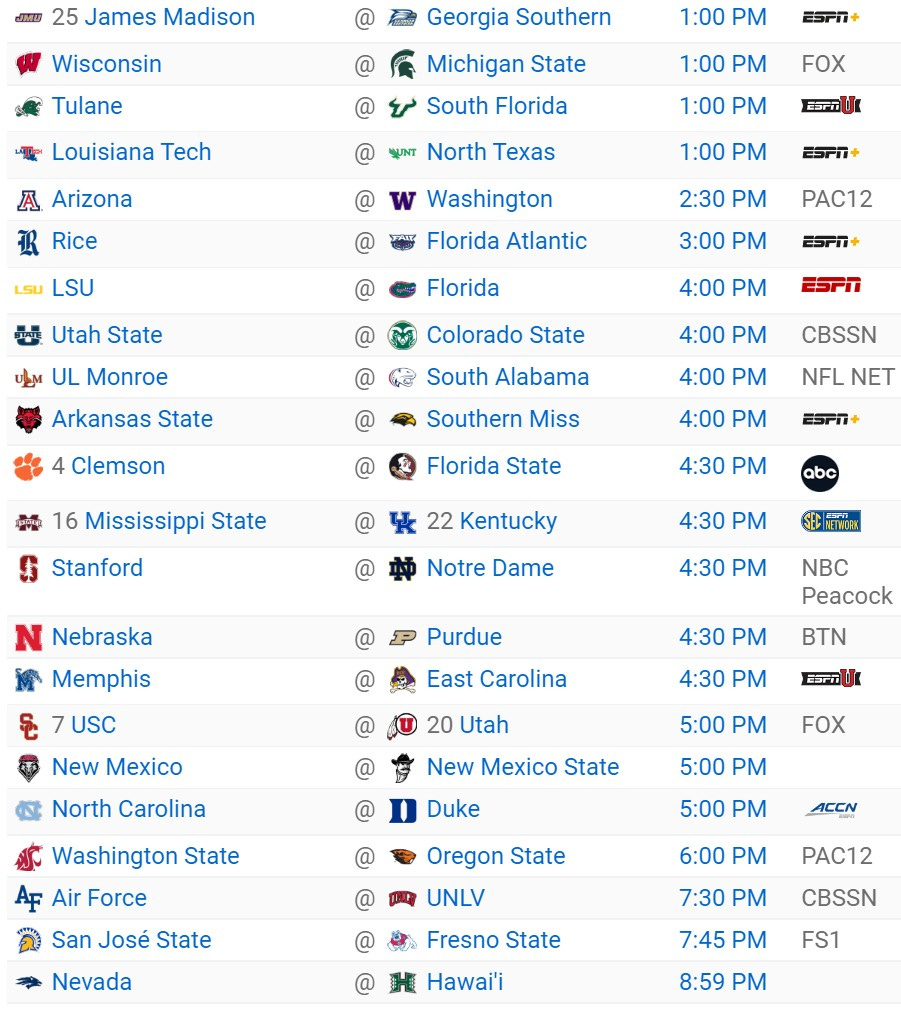The width and height of the screenshot is (901, 1027).
Task: Open Colorado State team page
Action: point(506,335)
